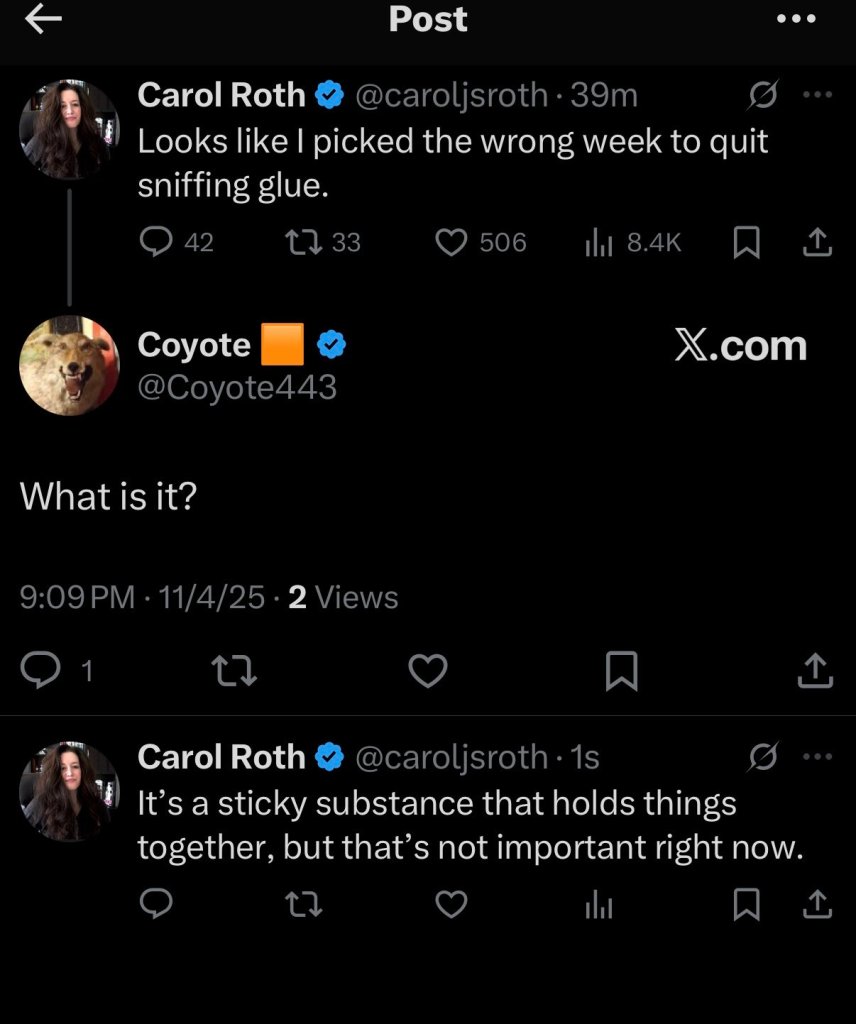Reply to Coyote's "What is it?" post
The width and height of the screenshot is (856, 1024).
point(42,671)
